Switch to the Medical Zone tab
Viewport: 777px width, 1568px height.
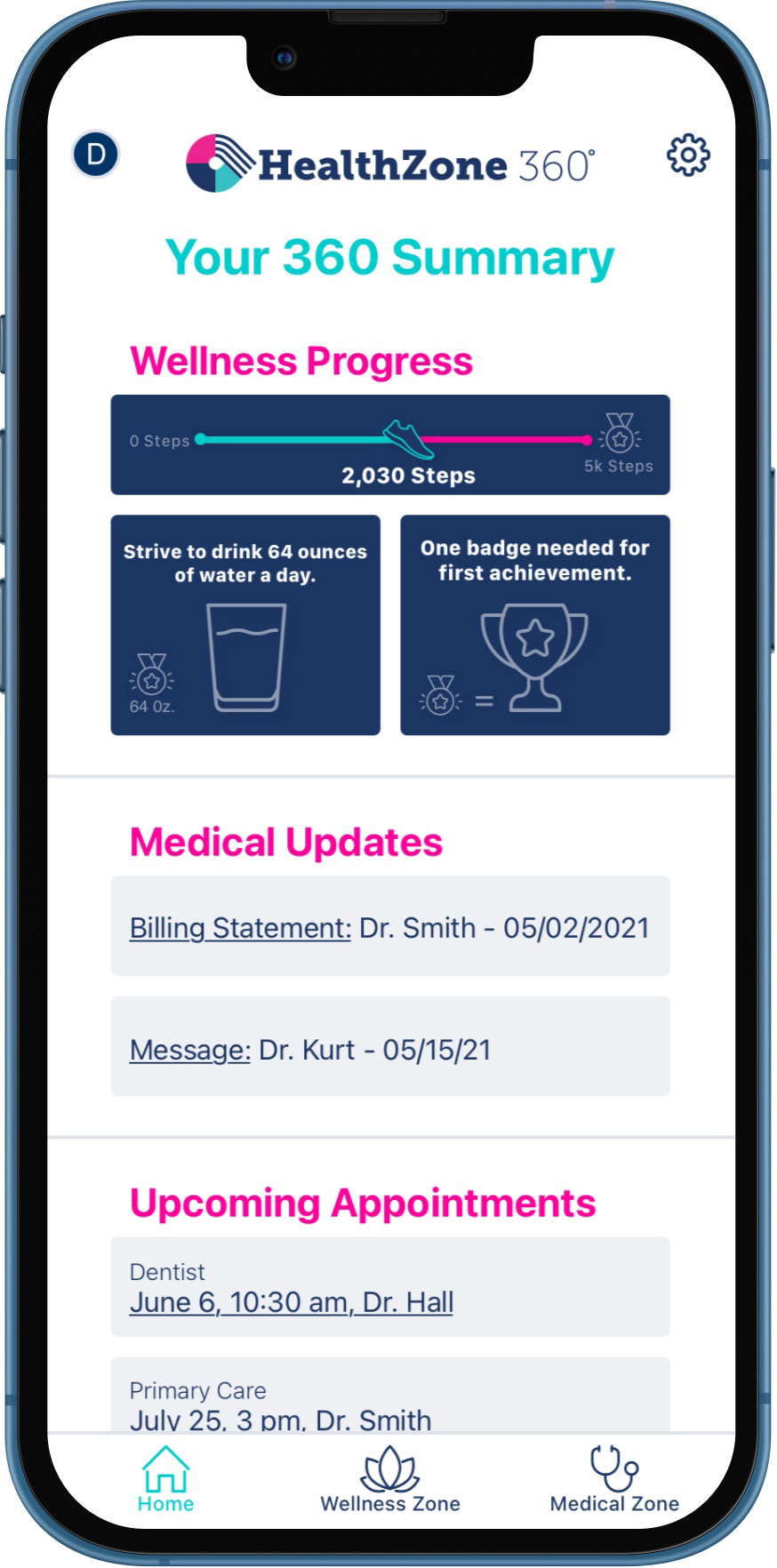614,1480
